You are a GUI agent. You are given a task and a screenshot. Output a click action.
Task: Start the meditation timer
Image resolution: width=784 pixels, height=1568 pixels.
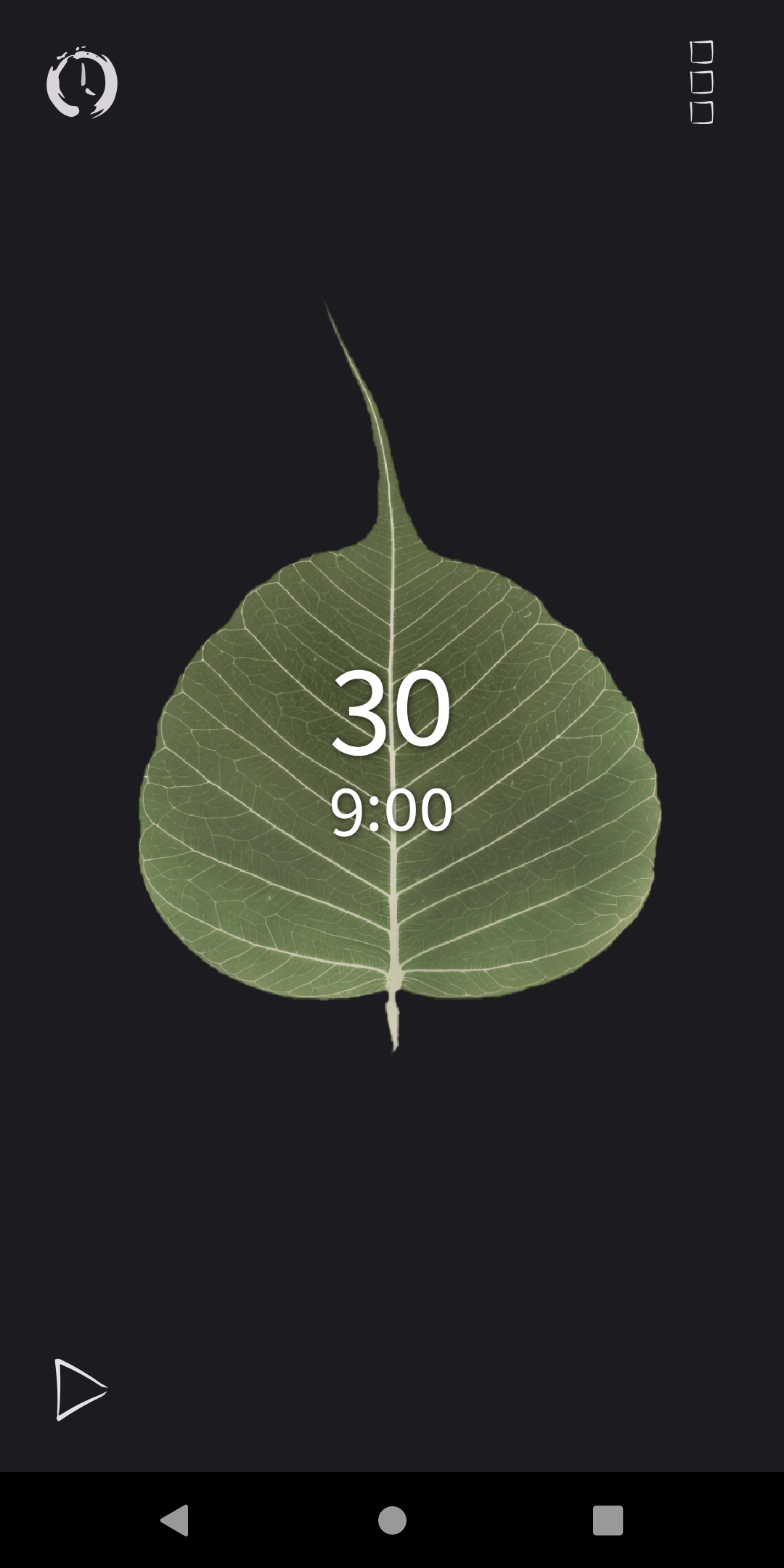point(81,1389)
